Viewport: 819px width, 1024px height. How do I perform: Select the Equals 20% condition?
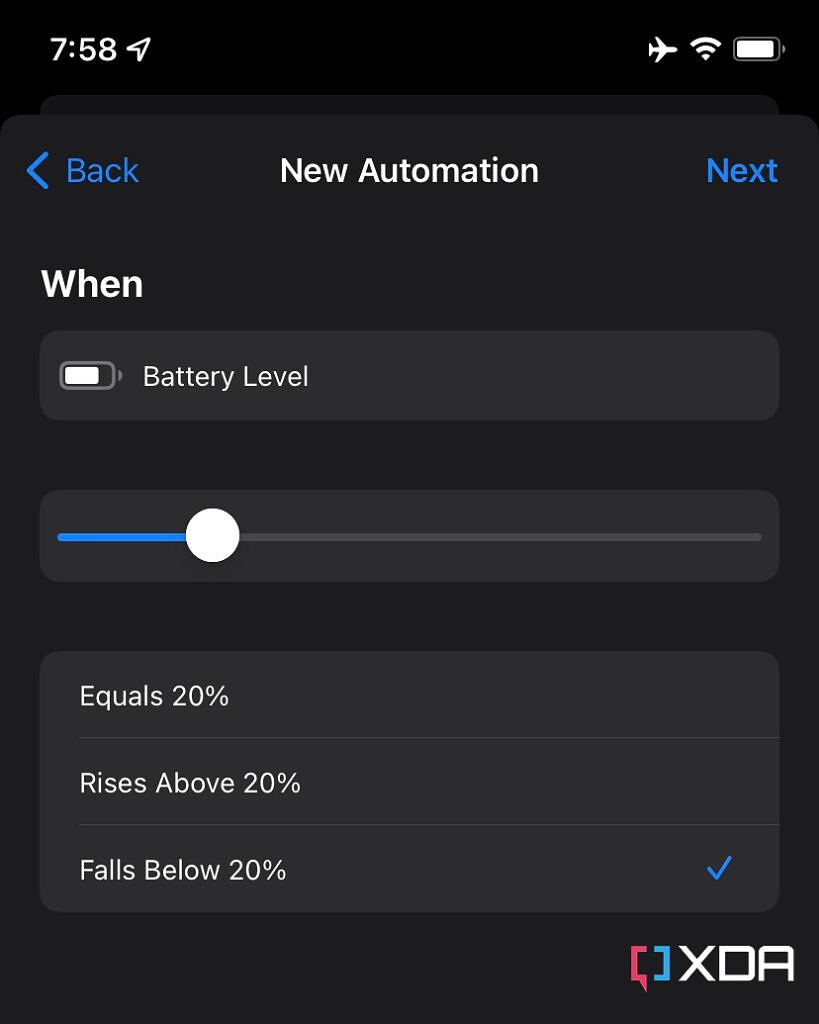click(x=154, y=696)
